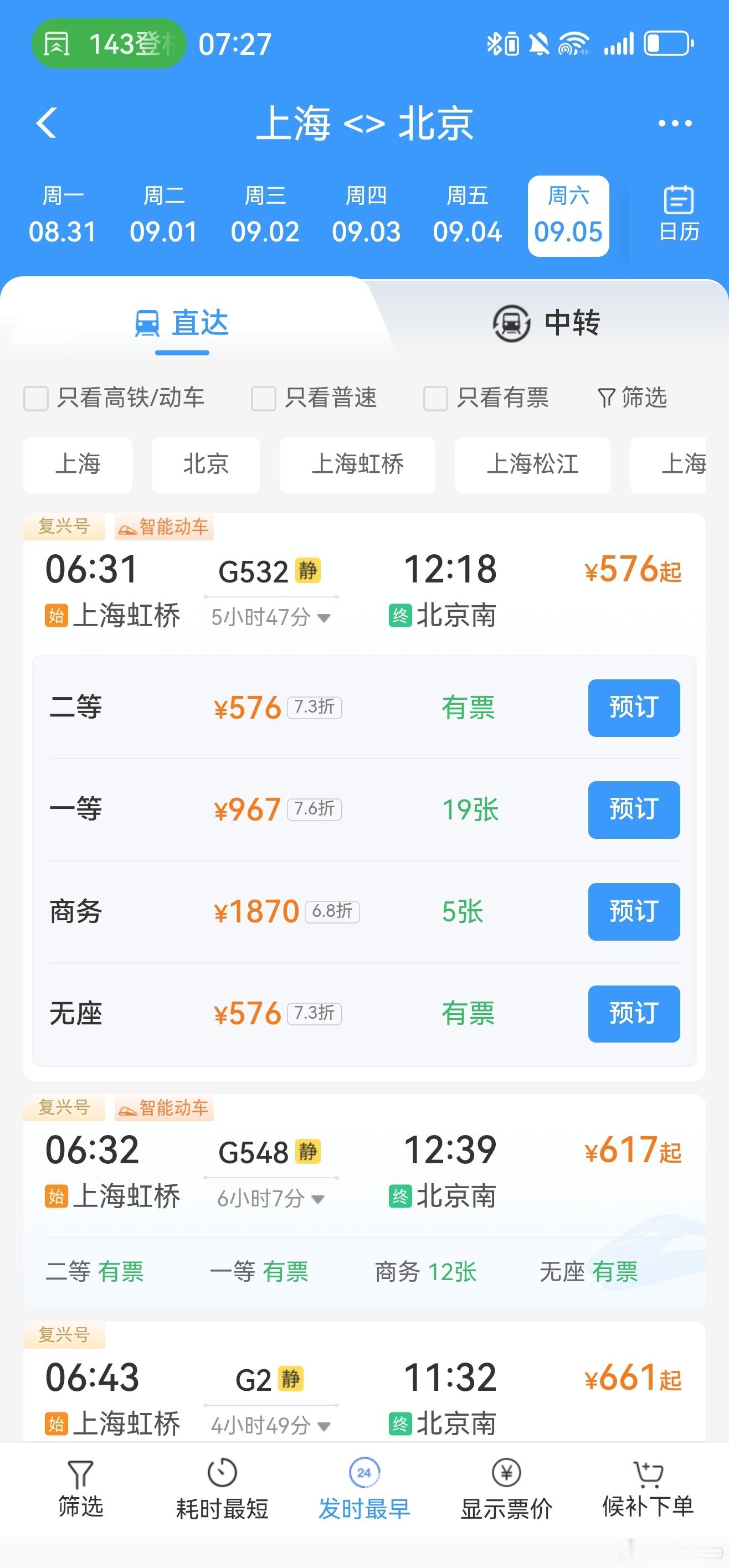The width and height of the screenshot is (729, 1568).
Task: Expand G532 stops via 5小时47分
Action: pos(270,617)
